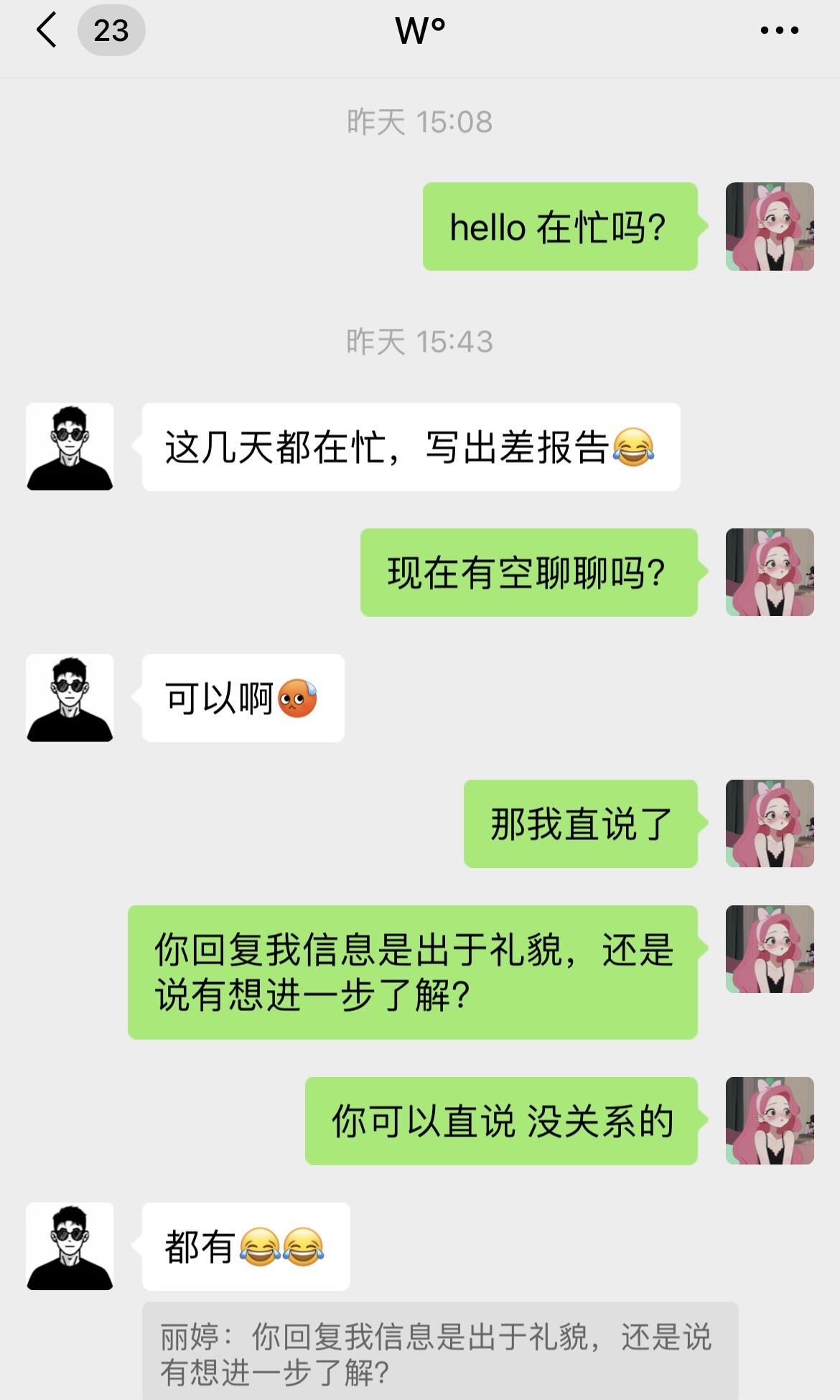The height and width of the screenshot is (1400, 840).
Task: Tap the back arrow to leave the chat
Action: 45,30
